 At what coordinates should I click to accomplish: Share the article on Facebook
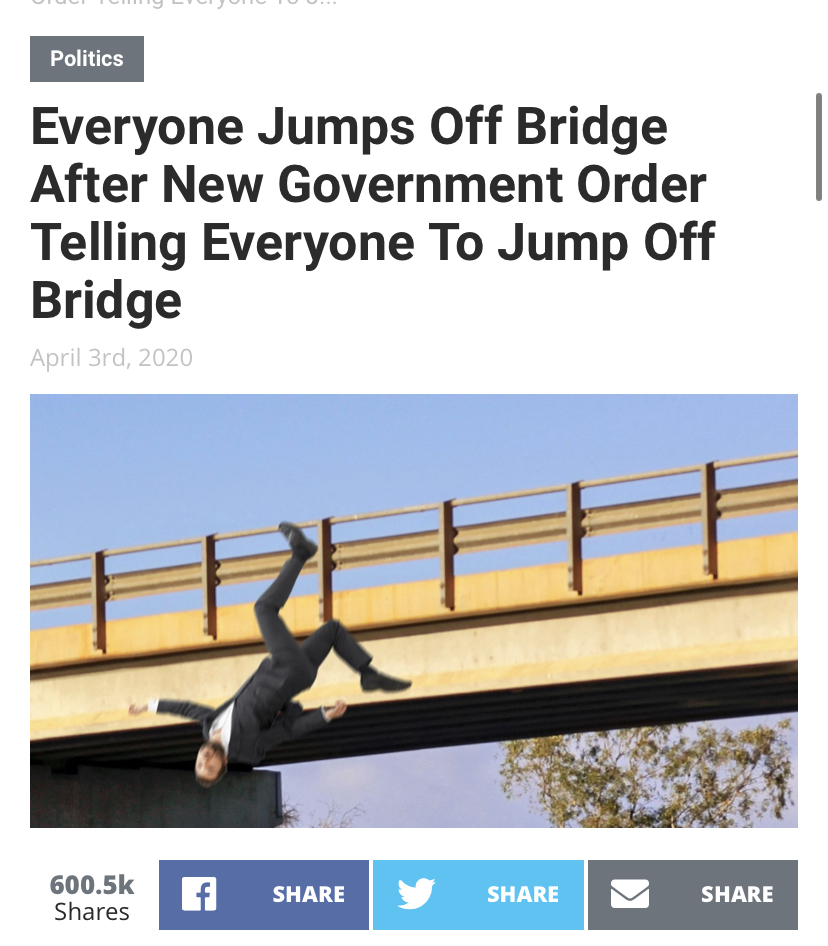[264, 894]
